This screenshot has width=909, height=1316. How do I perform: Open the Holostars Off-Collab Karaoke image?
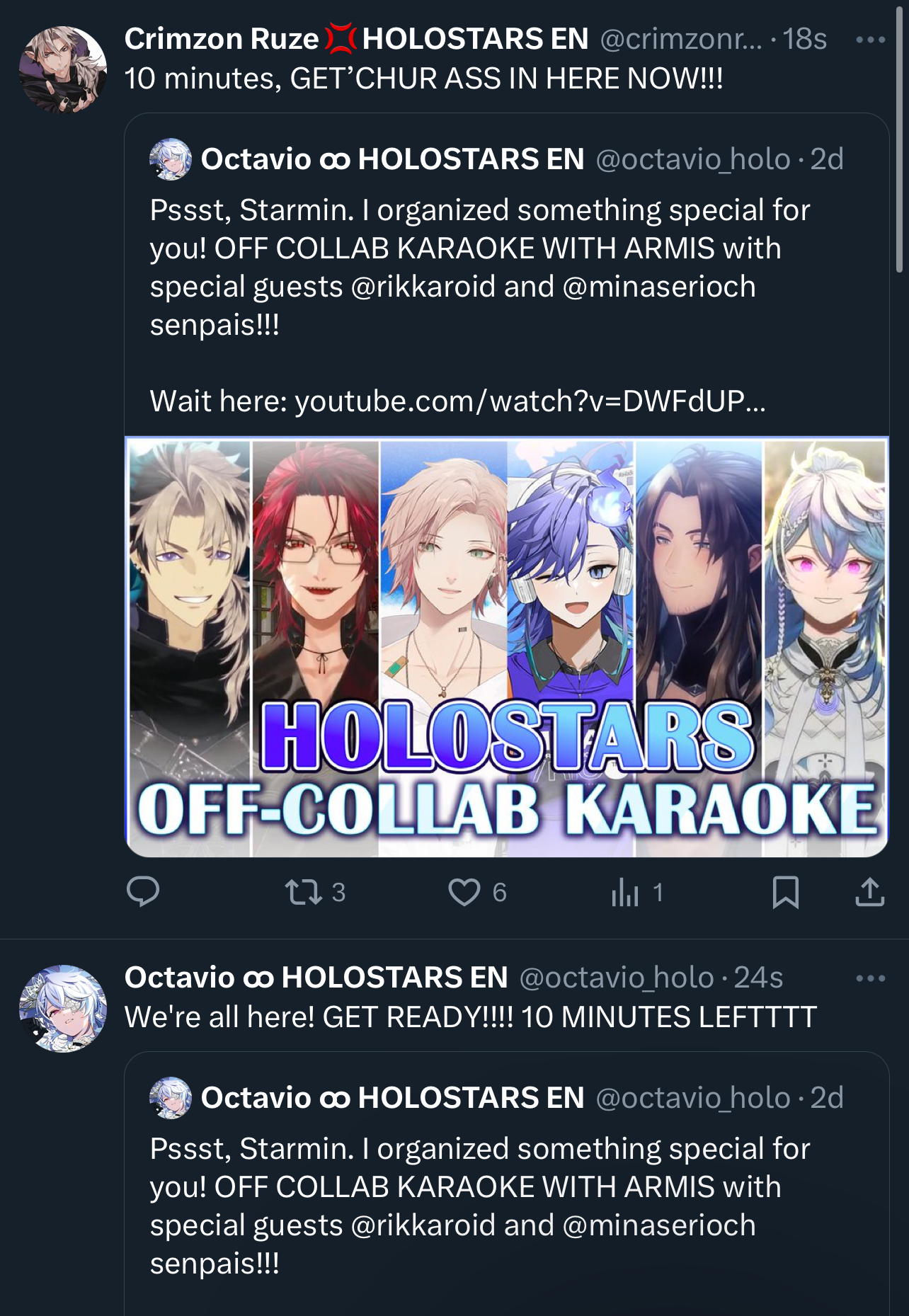pyautogui.click(x=506, y=646)
